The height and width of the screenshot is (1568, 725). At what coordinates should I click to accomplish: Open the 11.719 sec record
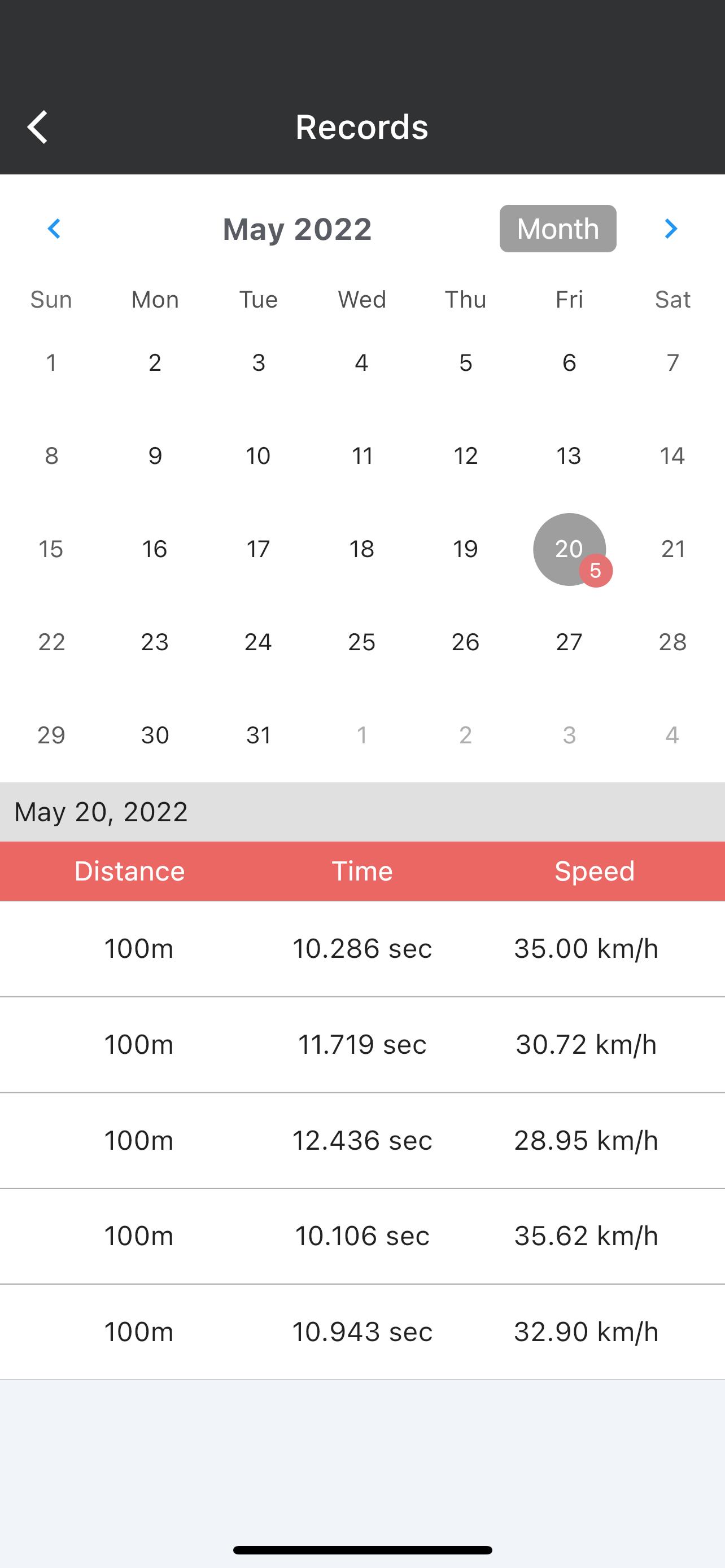tap(362, 1045)
